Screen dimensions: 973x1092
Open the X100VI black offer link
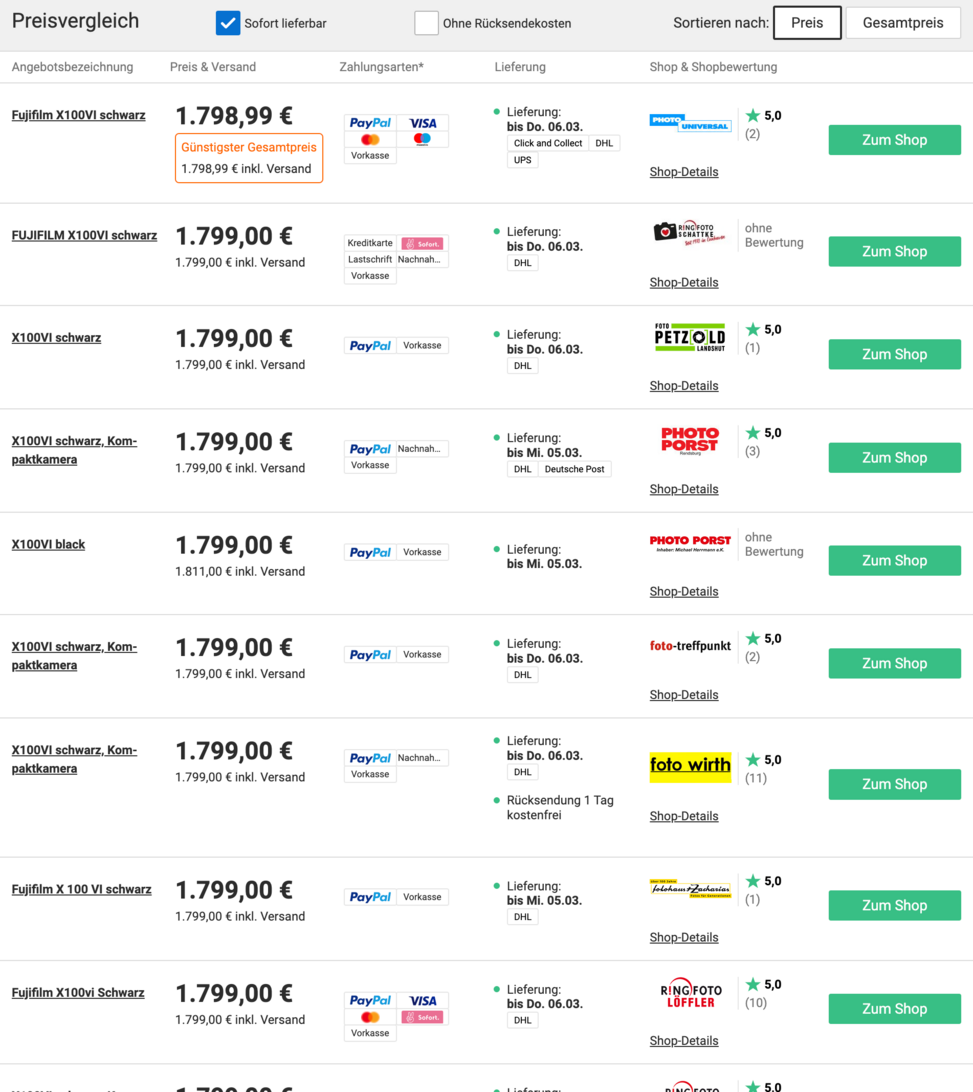[x=48, y=545]
